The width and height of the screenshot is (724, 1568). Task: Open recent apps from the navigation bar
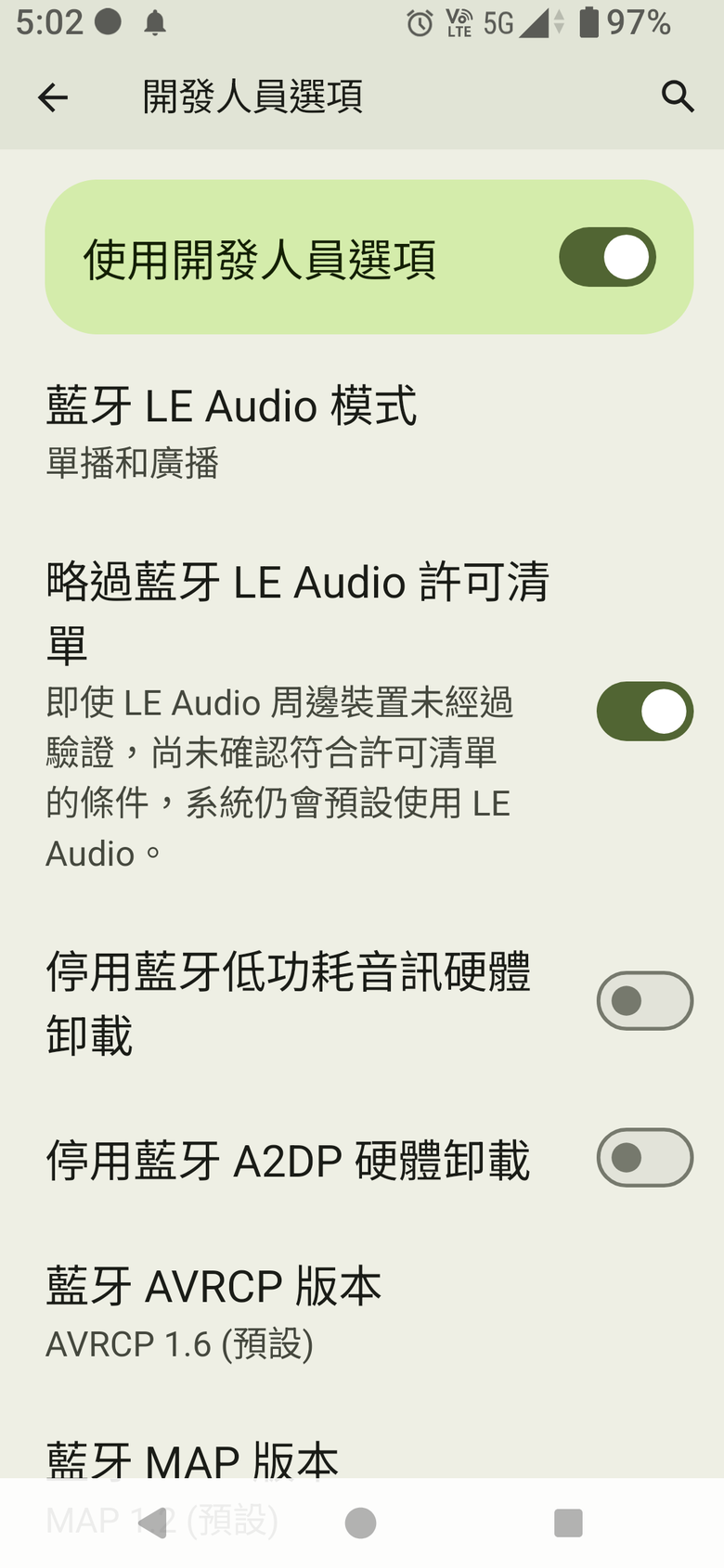[568, 1523]
